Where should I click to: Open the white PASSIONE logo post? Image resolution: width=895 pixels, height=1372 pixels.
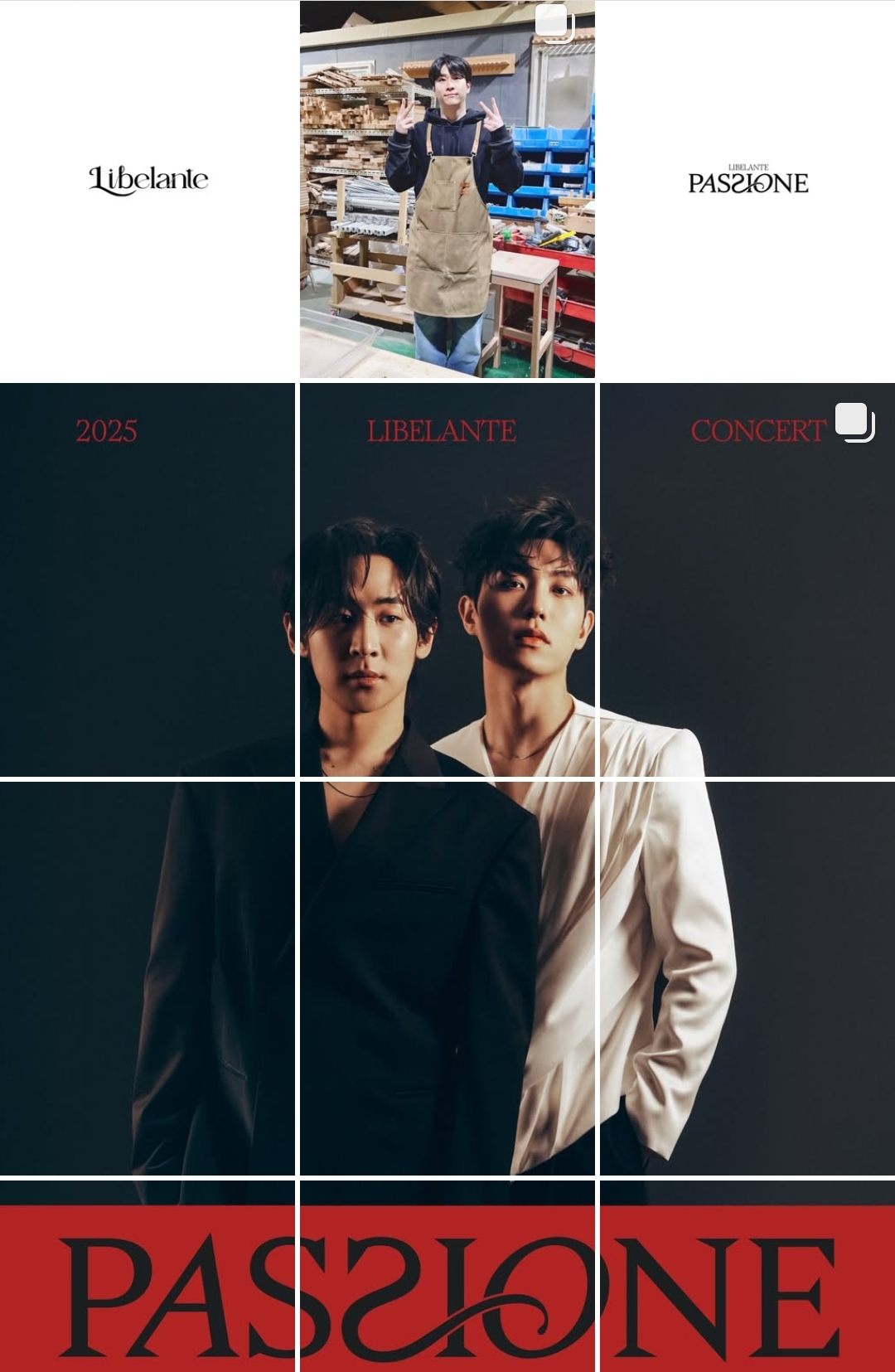pos(747,189)
